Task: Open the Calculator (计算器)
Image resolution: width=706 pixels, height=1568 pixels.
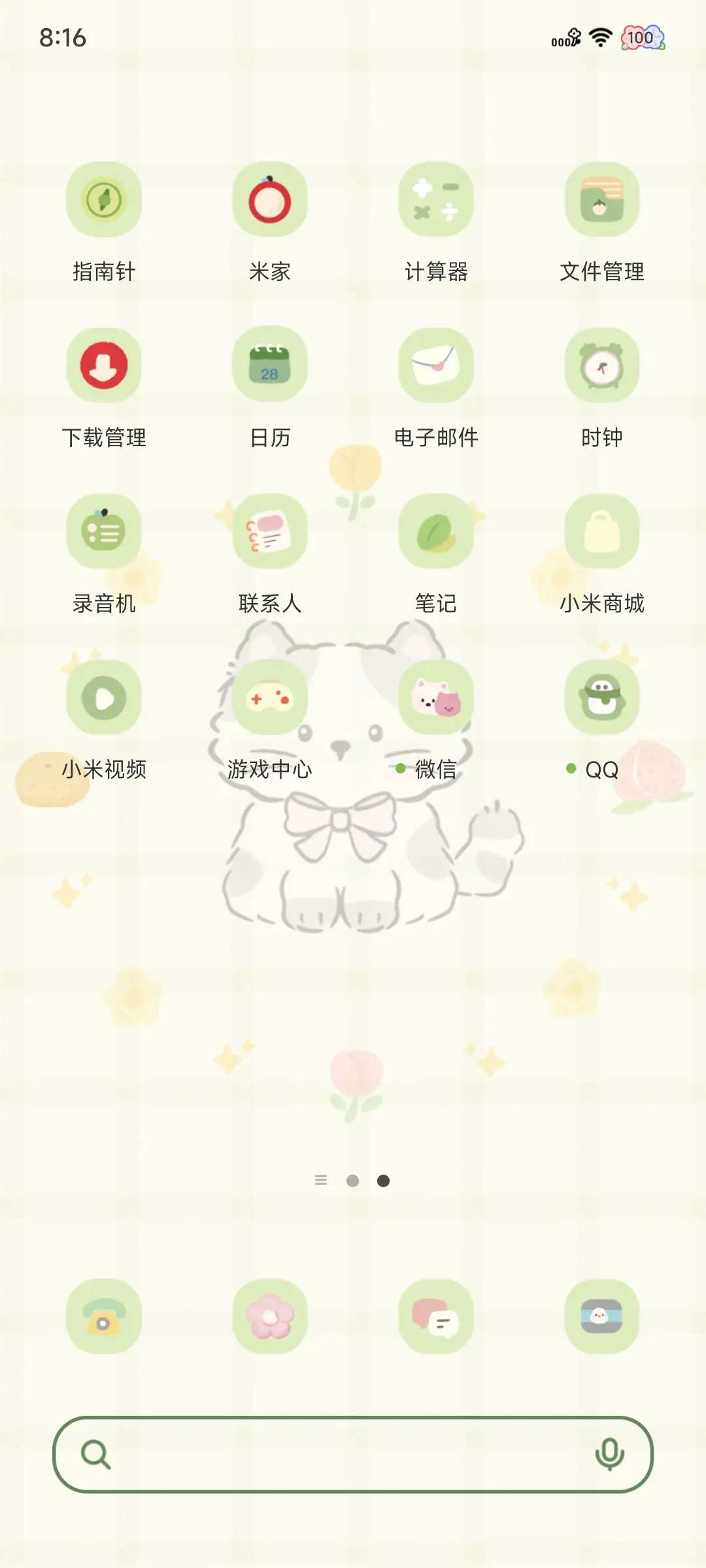Action: coord(436,200)
